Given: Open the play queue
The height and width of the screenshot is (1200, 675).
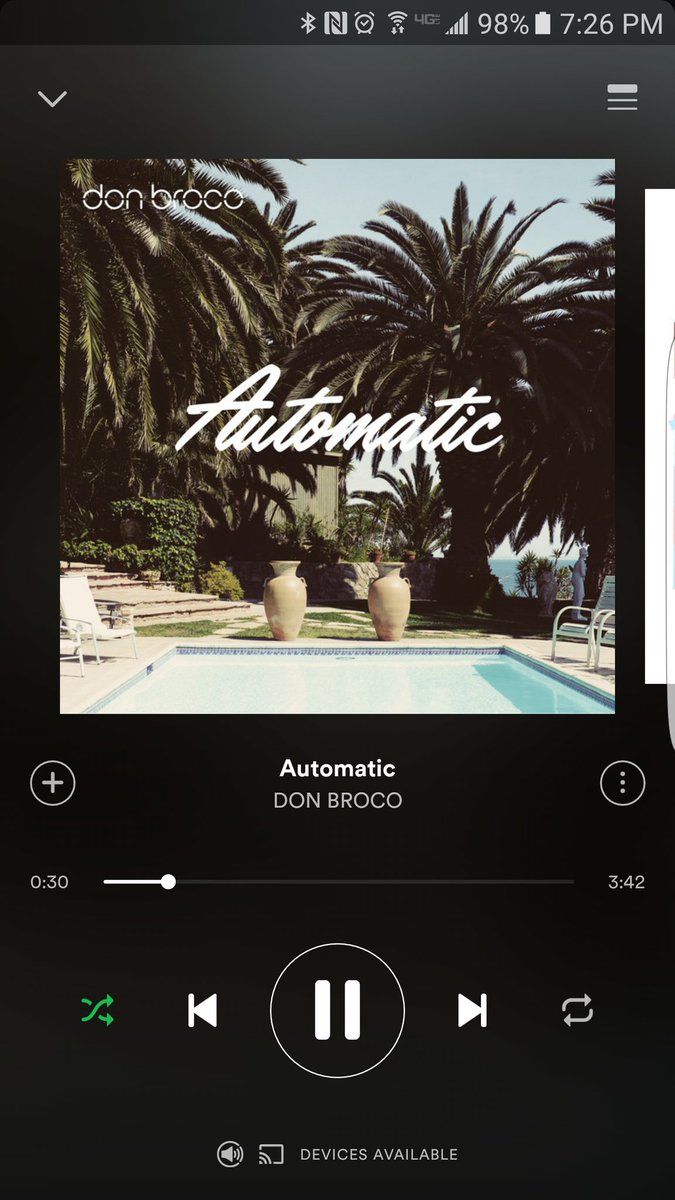Looking at the screenshot, I should tap(622, 98).
